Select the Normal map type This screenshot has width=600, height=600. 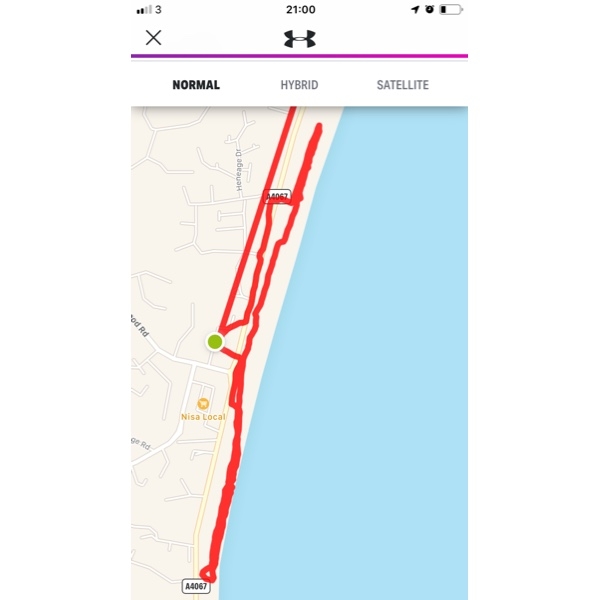point(196,85)
